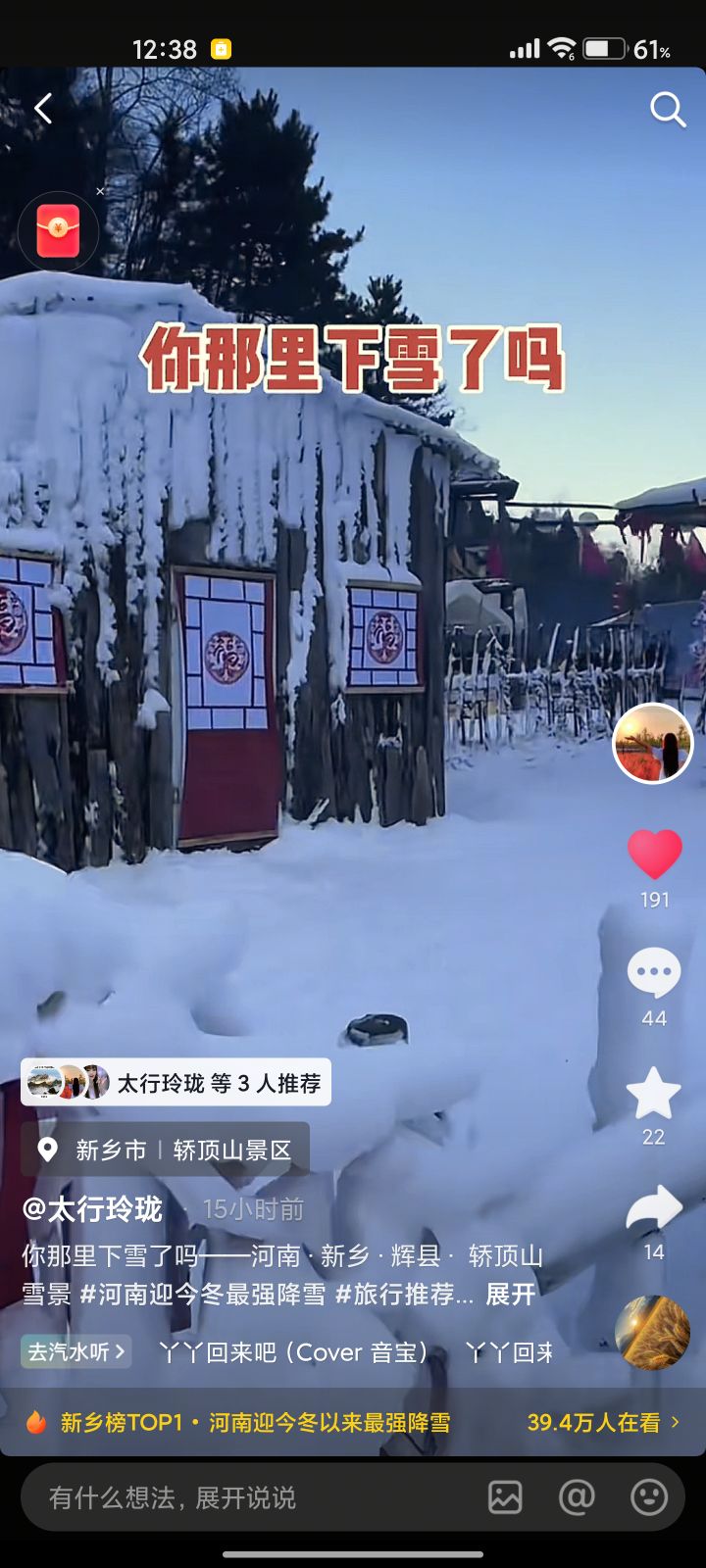
Task: Open the comments with 44 replies
Action: [654, 974]
